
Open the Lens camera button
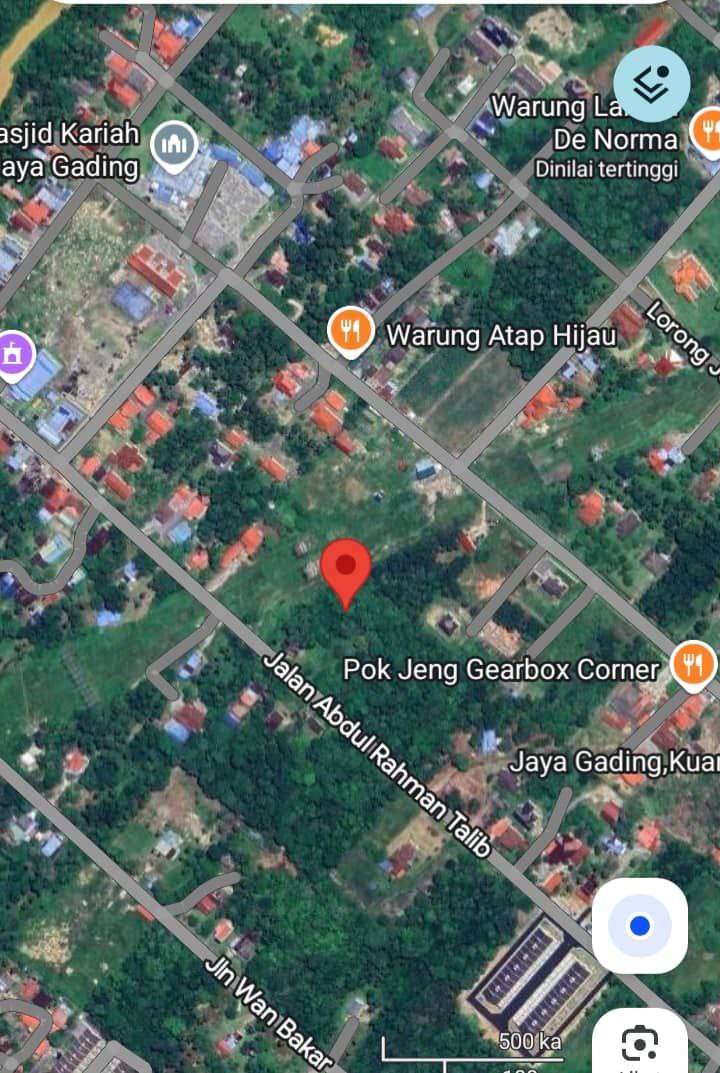(639, 1044)
